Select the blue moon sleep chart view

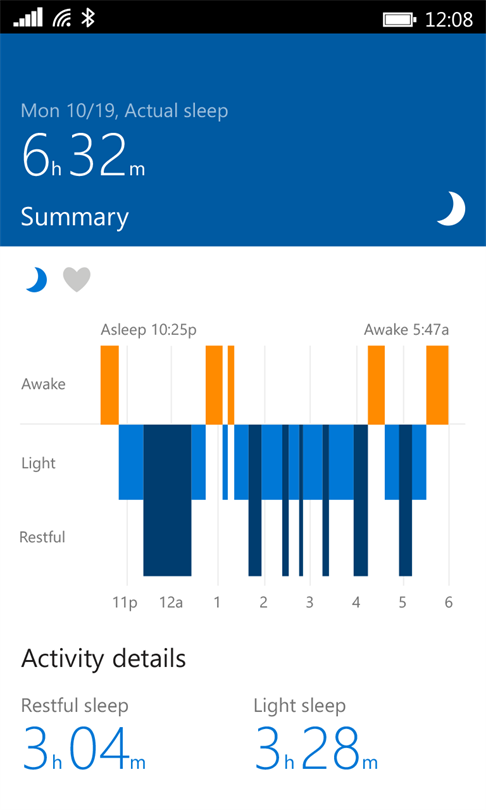point(37,279)
